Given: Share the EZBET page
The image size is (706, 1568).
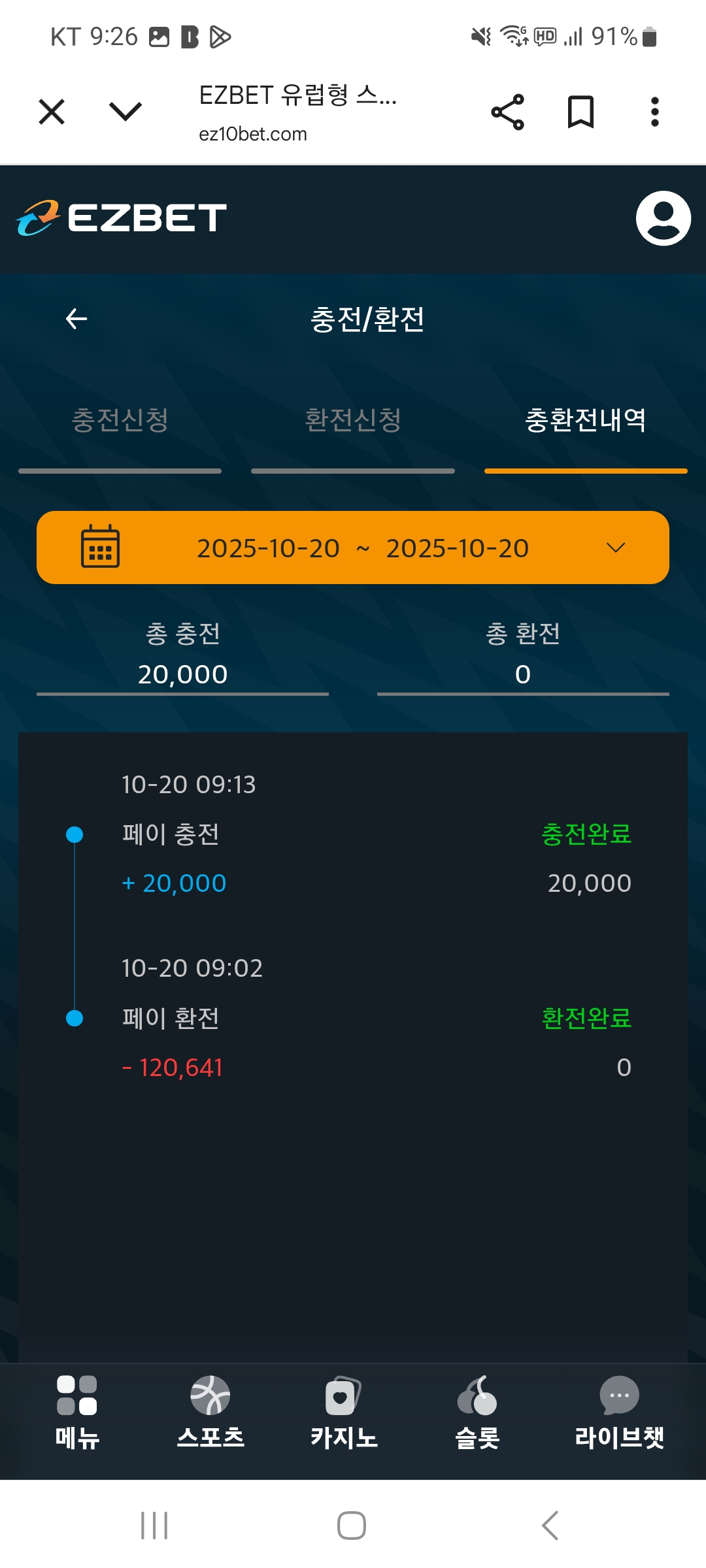Looking at the screenshot, I should coord(507,112).
